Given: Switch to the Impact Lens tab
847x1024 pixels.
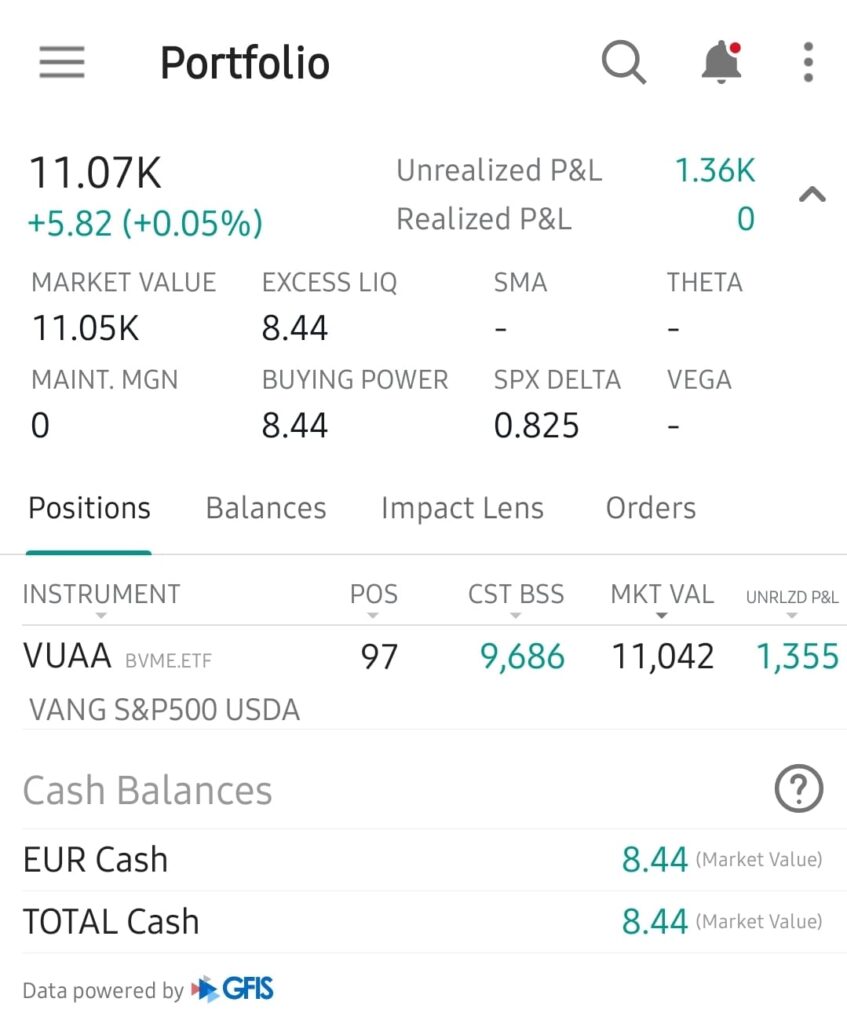Looking at the screenshot, I should point(462,508).
